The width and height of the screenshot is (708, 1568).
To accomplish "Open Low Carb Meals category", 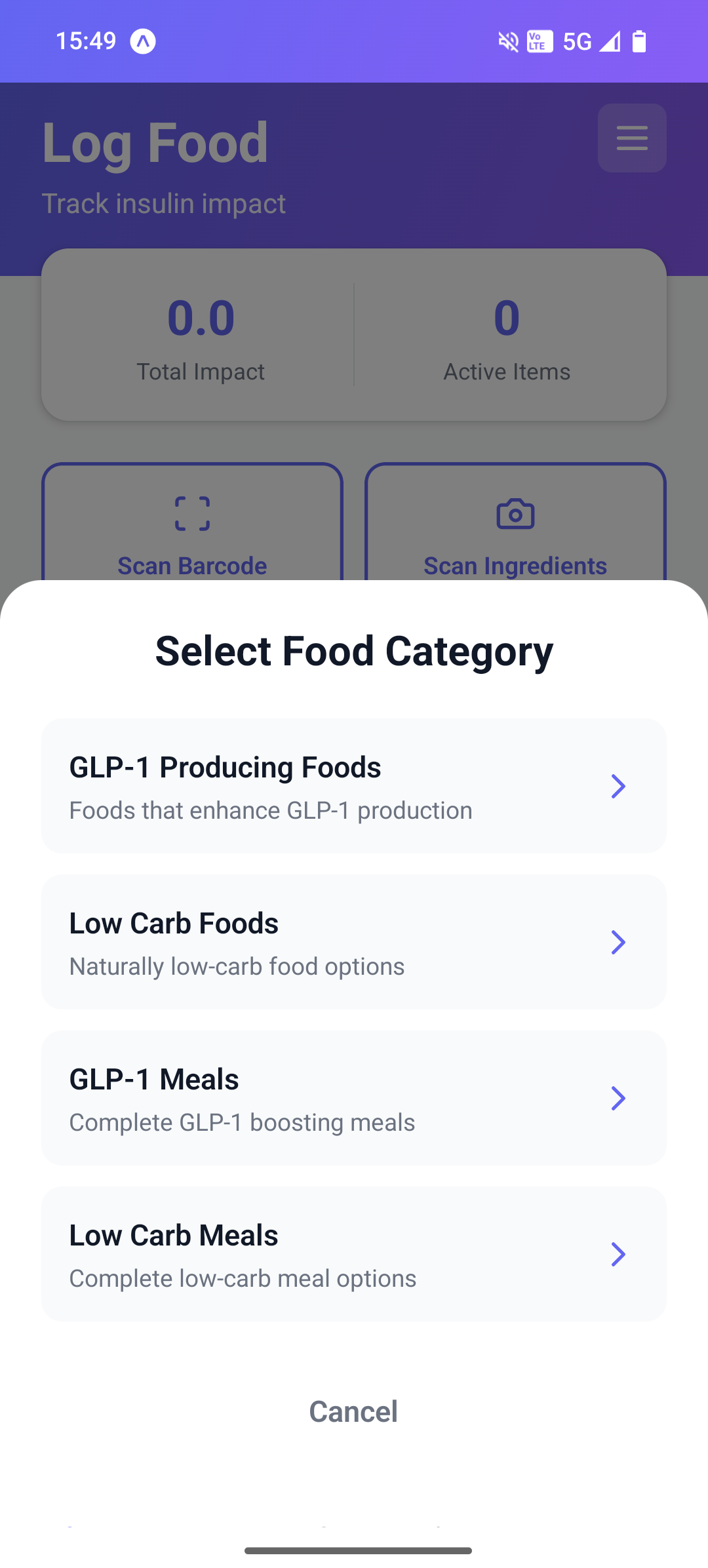I will pyautogui.click(x=354, y=1254).
